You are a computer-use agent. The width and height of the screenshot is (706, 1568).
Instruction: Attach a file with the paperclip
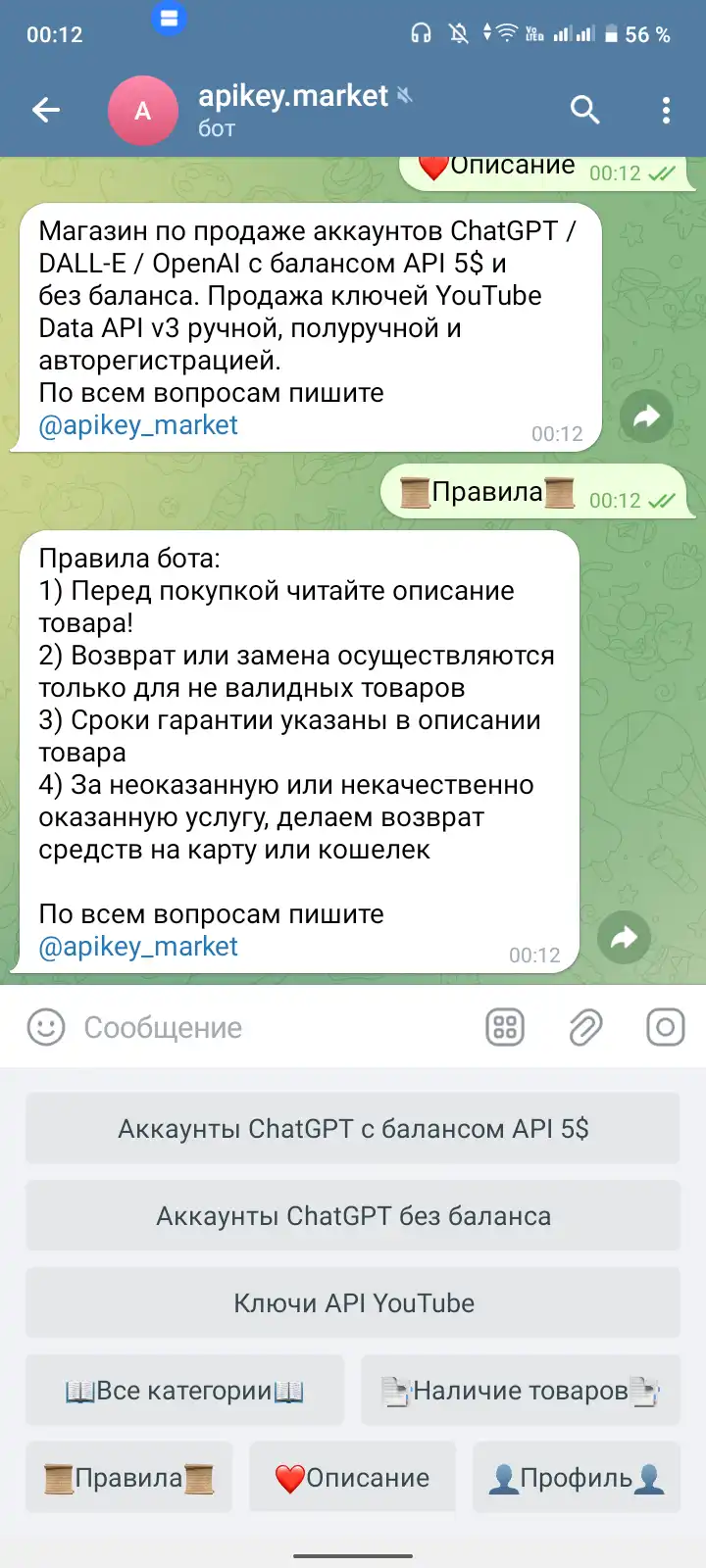585,1027
